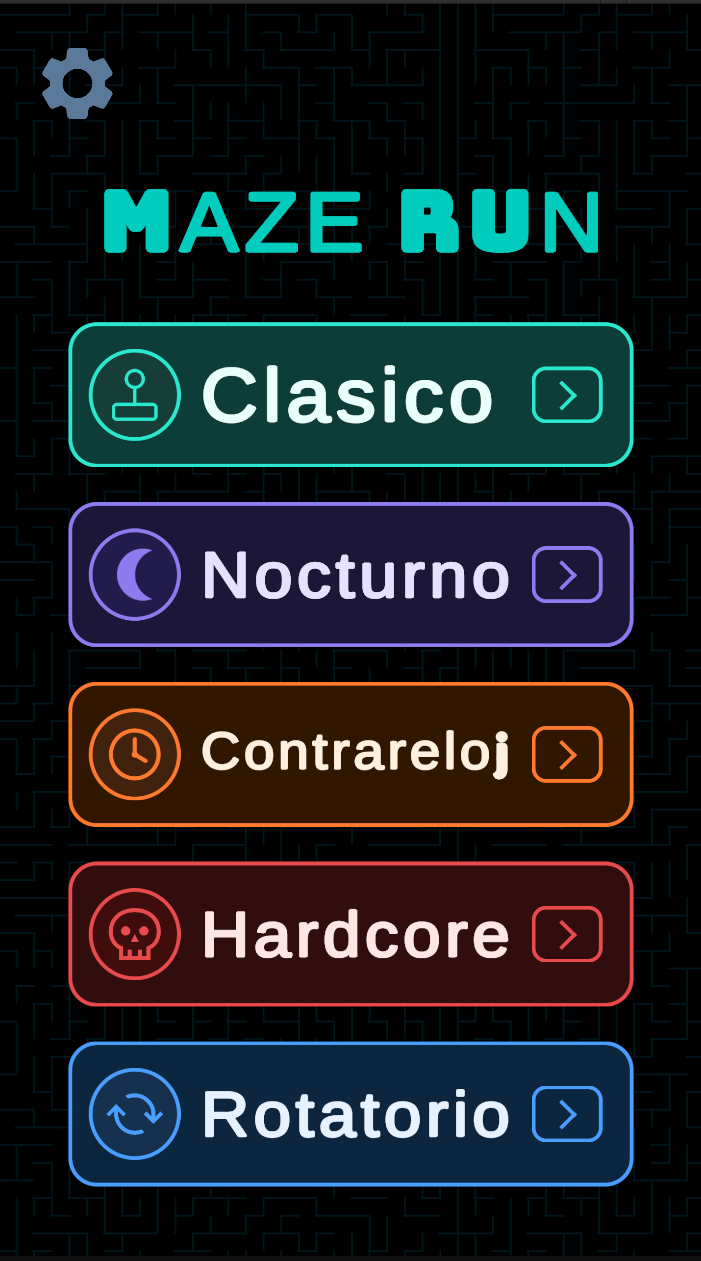Select the Nocturno mode
701x1261 pixels.
click(x=351, y=575)
